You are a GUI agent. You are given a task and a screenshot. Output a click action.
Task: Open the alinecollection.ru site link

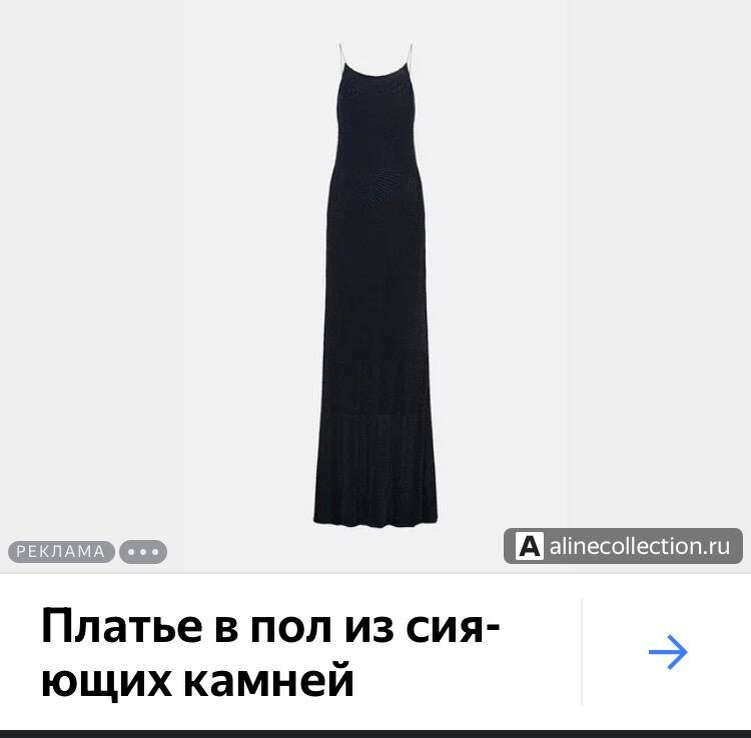pyautogui.click(x=623, y=546)
